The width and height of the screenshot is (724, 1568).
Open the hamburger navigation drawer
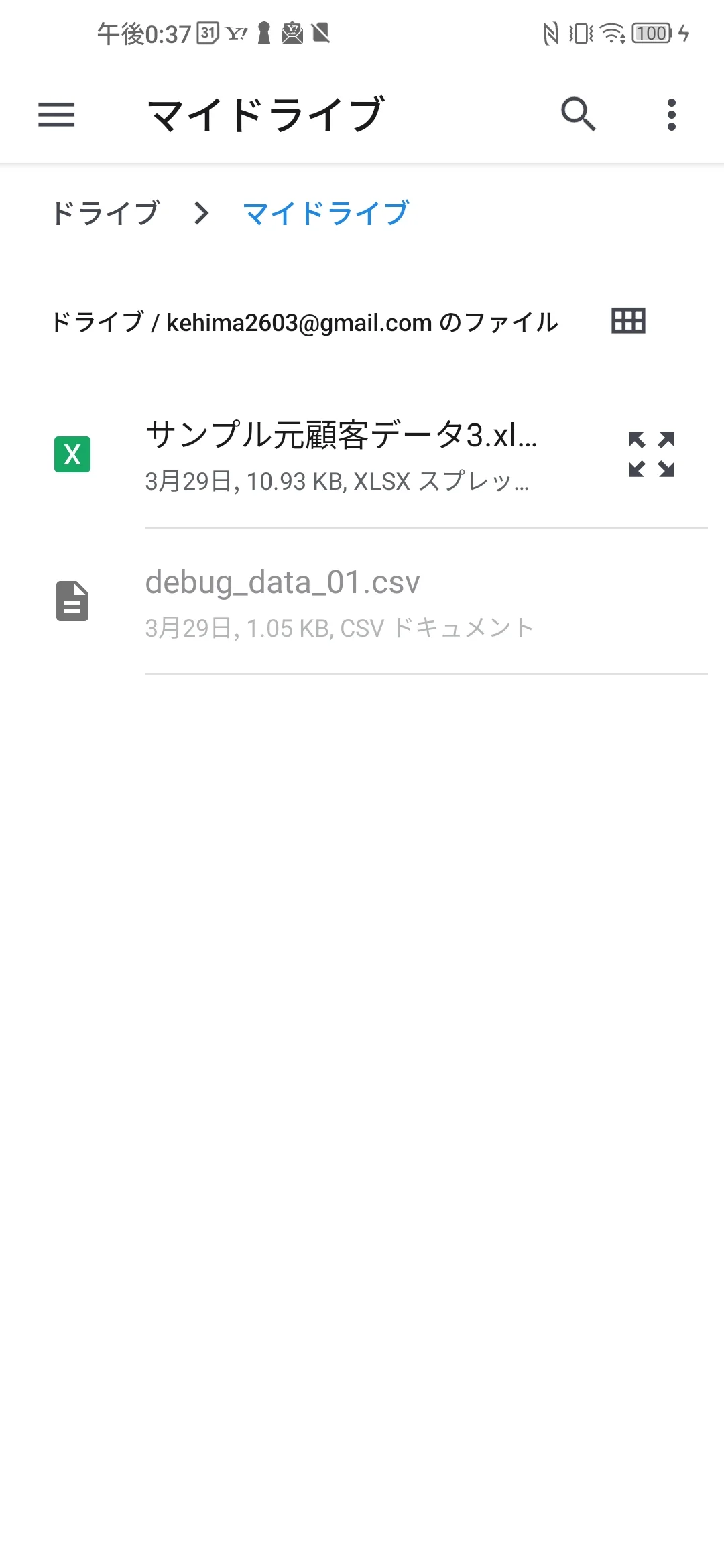(x=56, y=115)
